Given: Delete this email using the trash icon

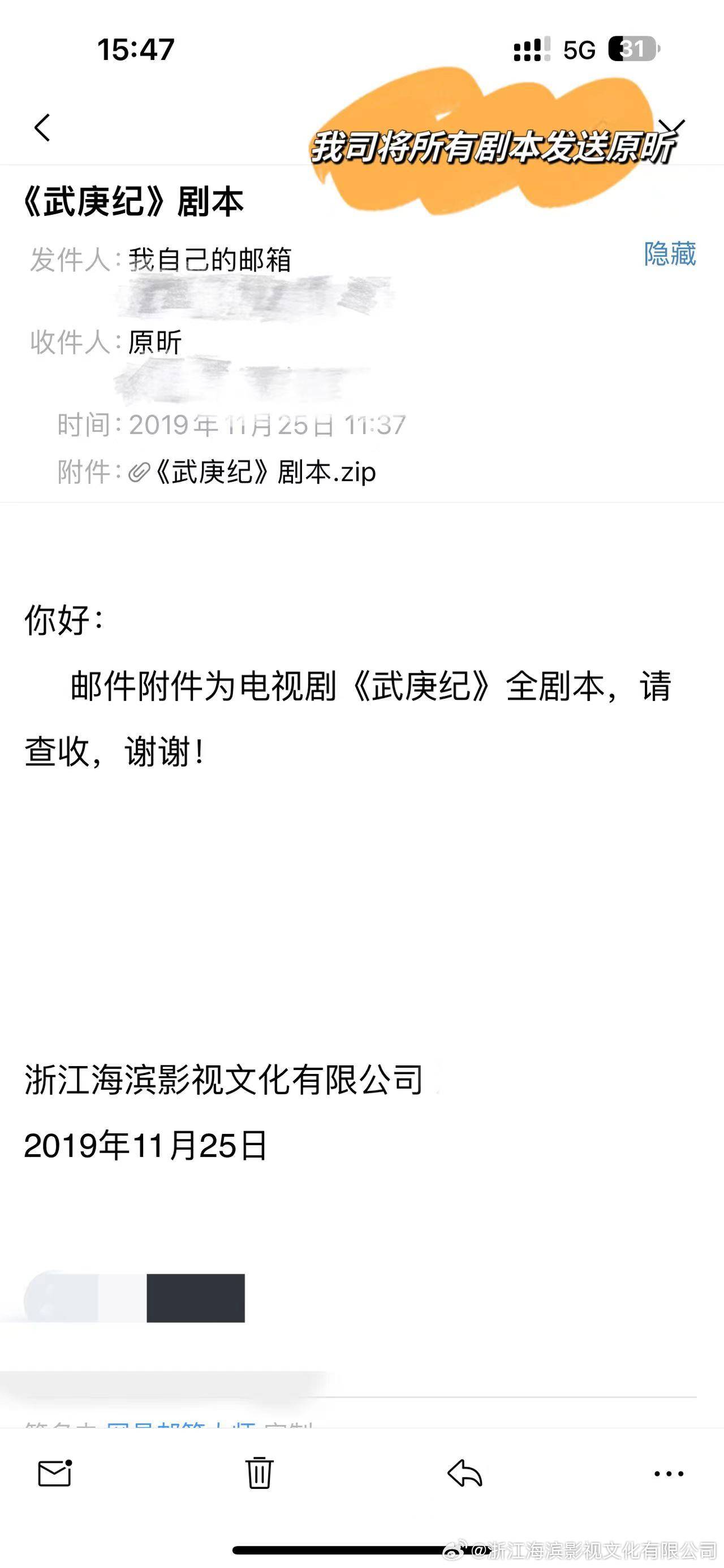Looking at the screenshot, I should (x=259, y=1473).
